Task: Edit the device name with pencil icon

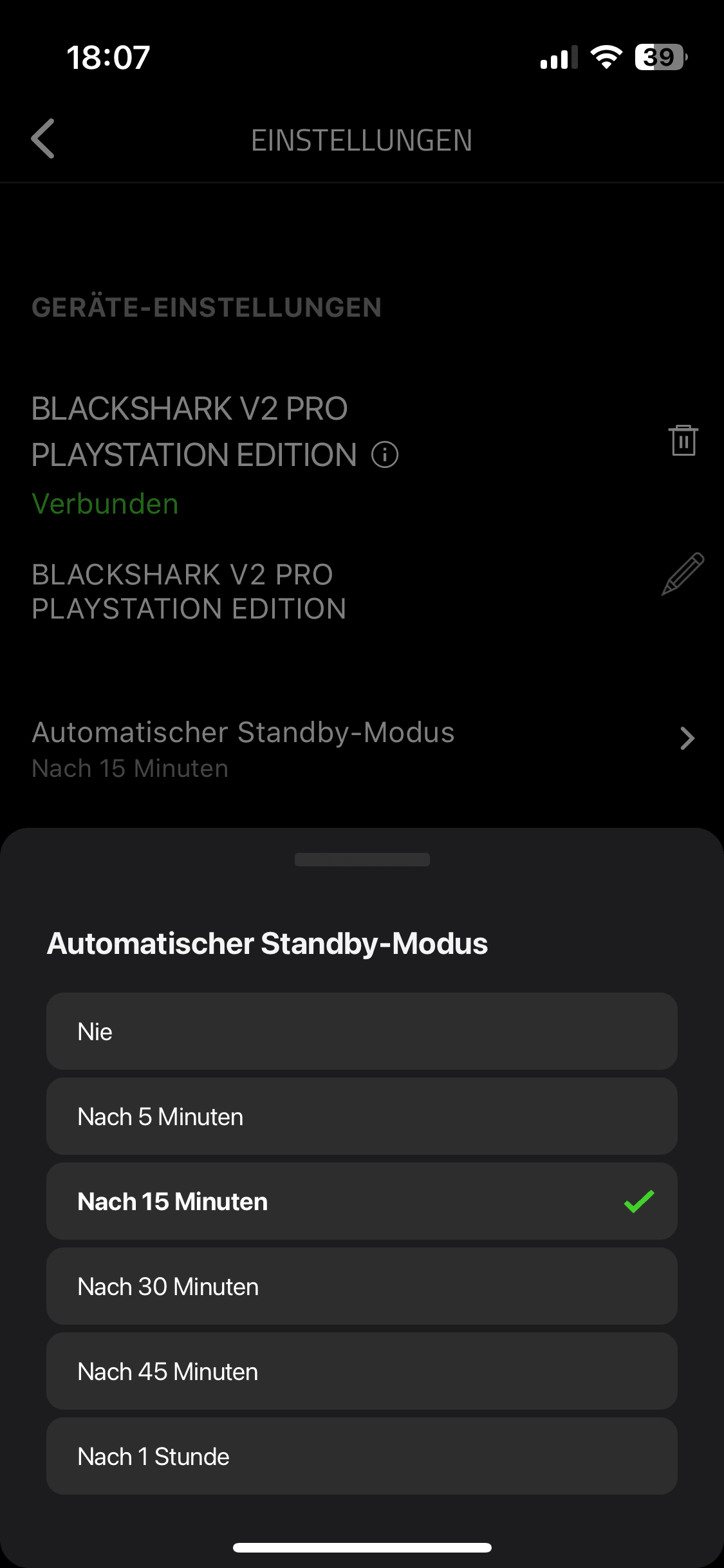Action: (683, 574)
